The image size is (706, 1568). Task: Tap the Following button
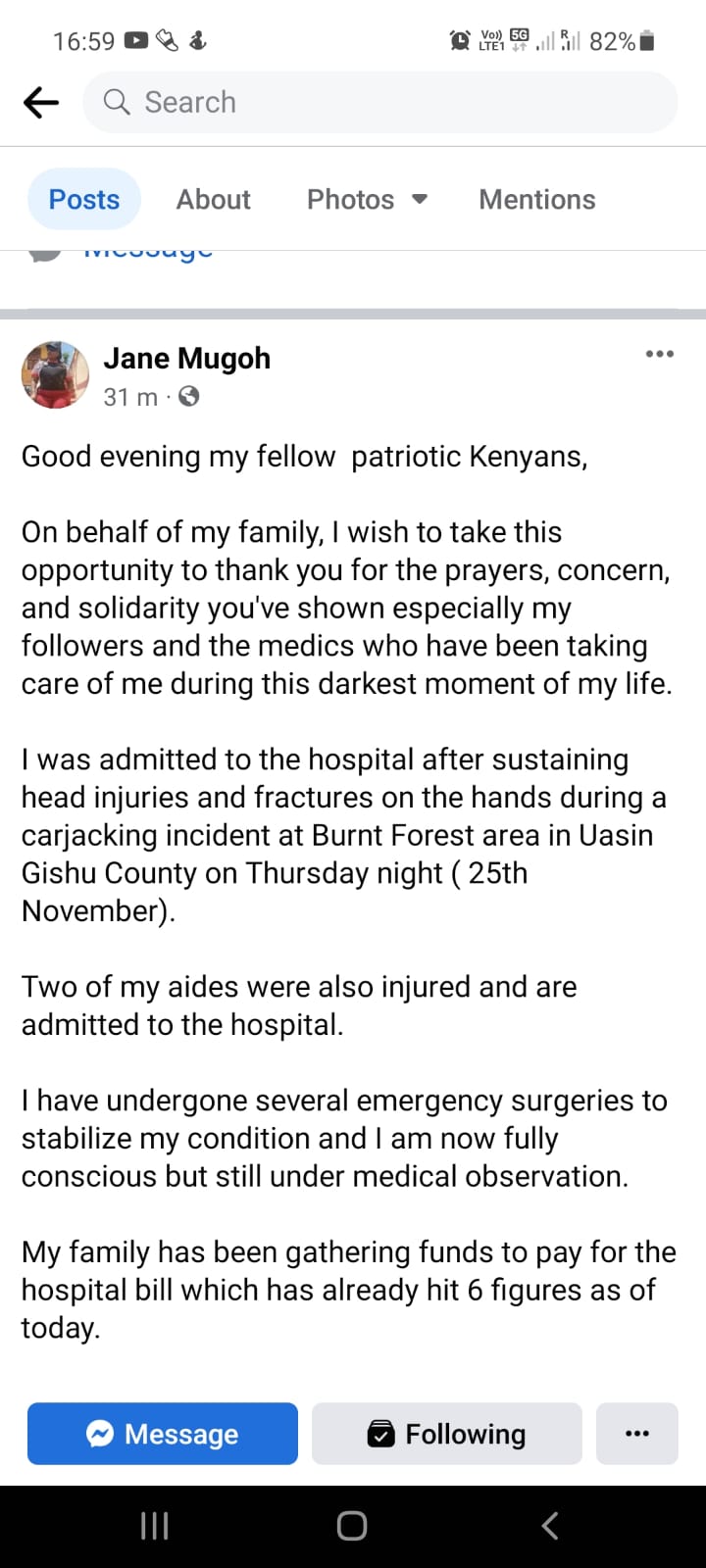[447, 1434]
